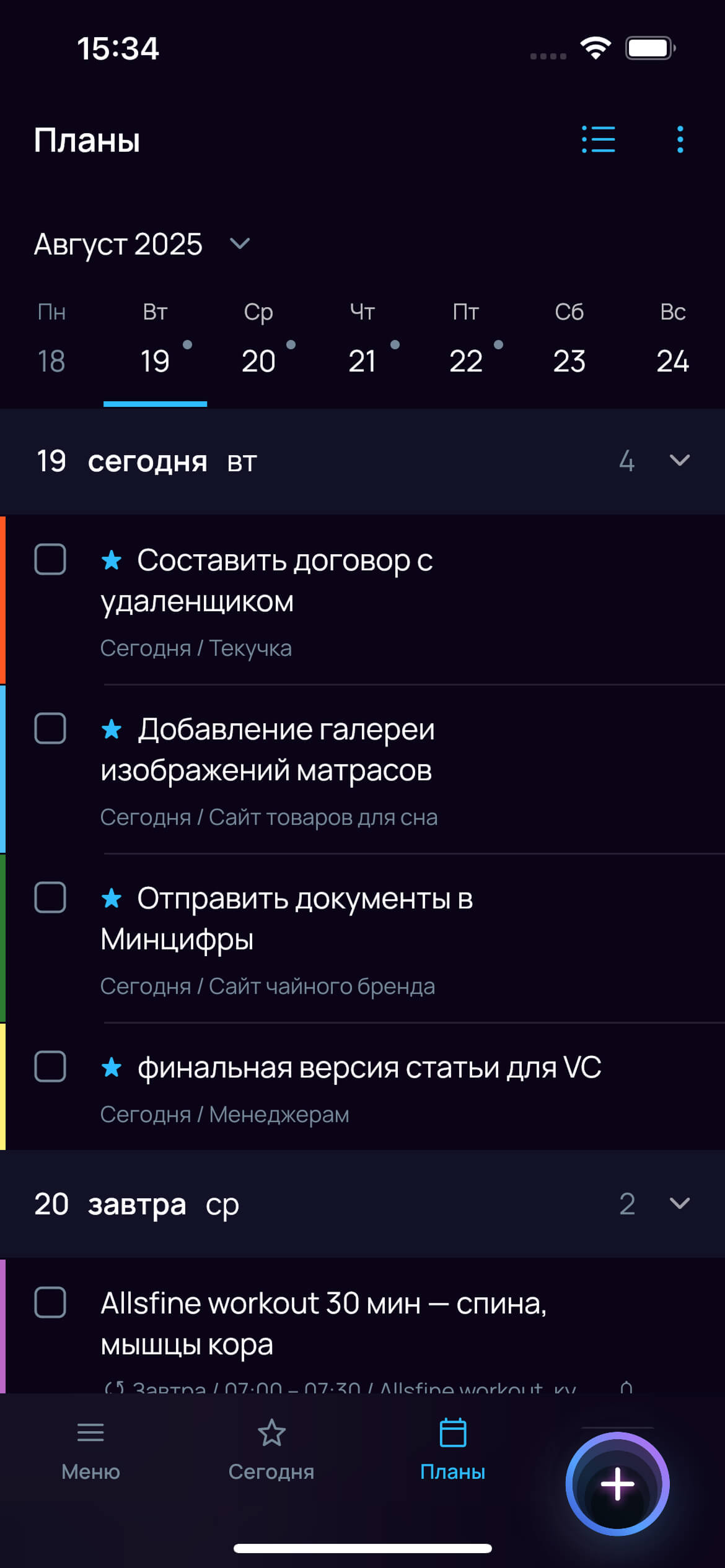Open the list view icon
725x1568 pixels.
tap(598, 139)
